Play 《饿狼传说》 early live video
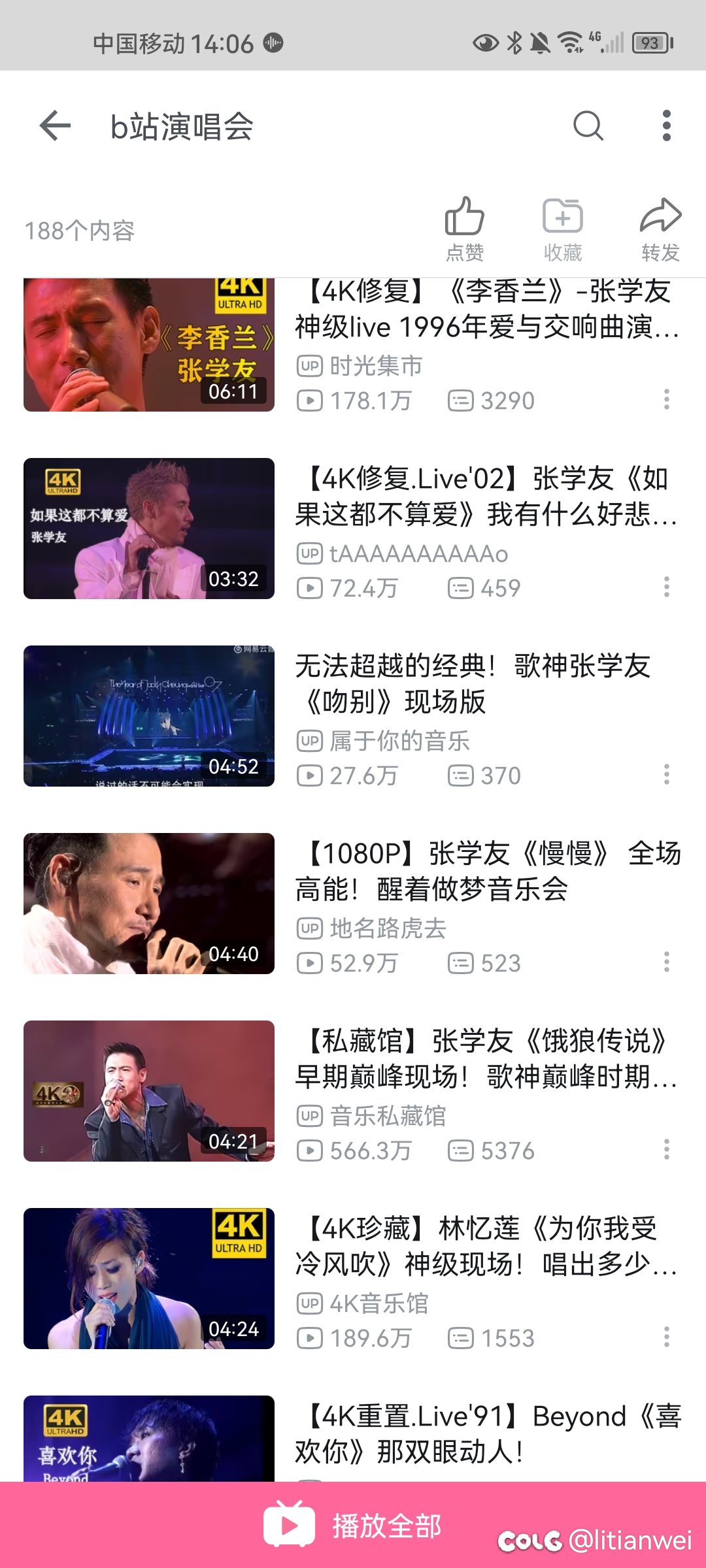706x1568 pixels. pos(149,1091)
